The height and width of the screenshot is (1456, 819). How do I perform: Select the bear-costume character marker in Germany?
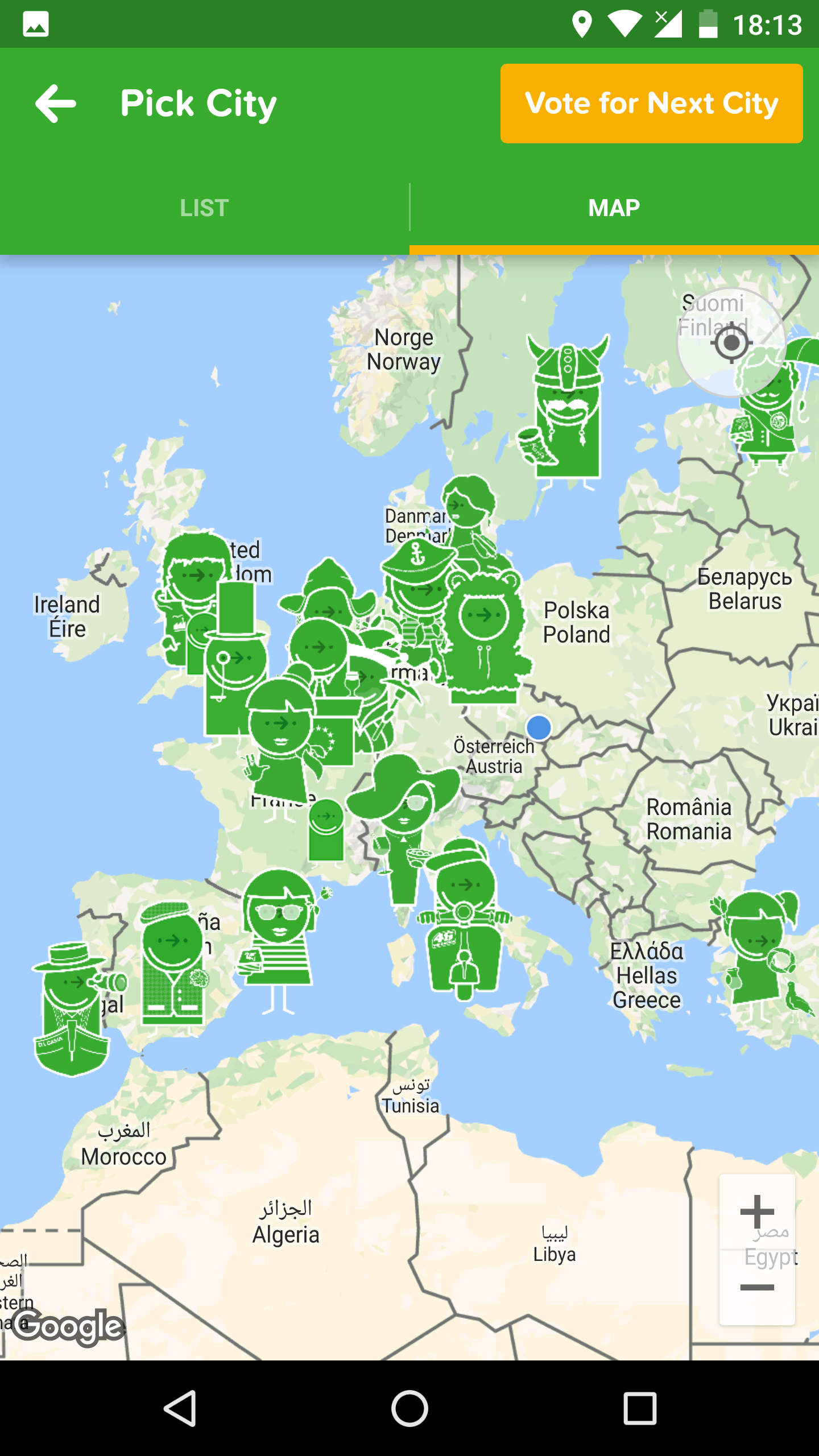485,637
